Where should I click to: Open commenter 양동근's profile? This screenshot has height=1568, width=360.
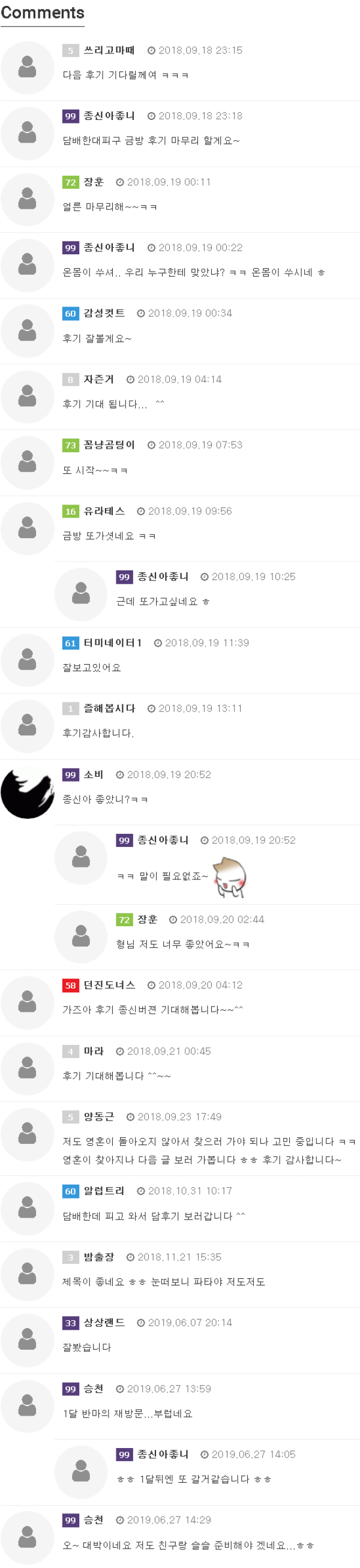pos(98,1117)
